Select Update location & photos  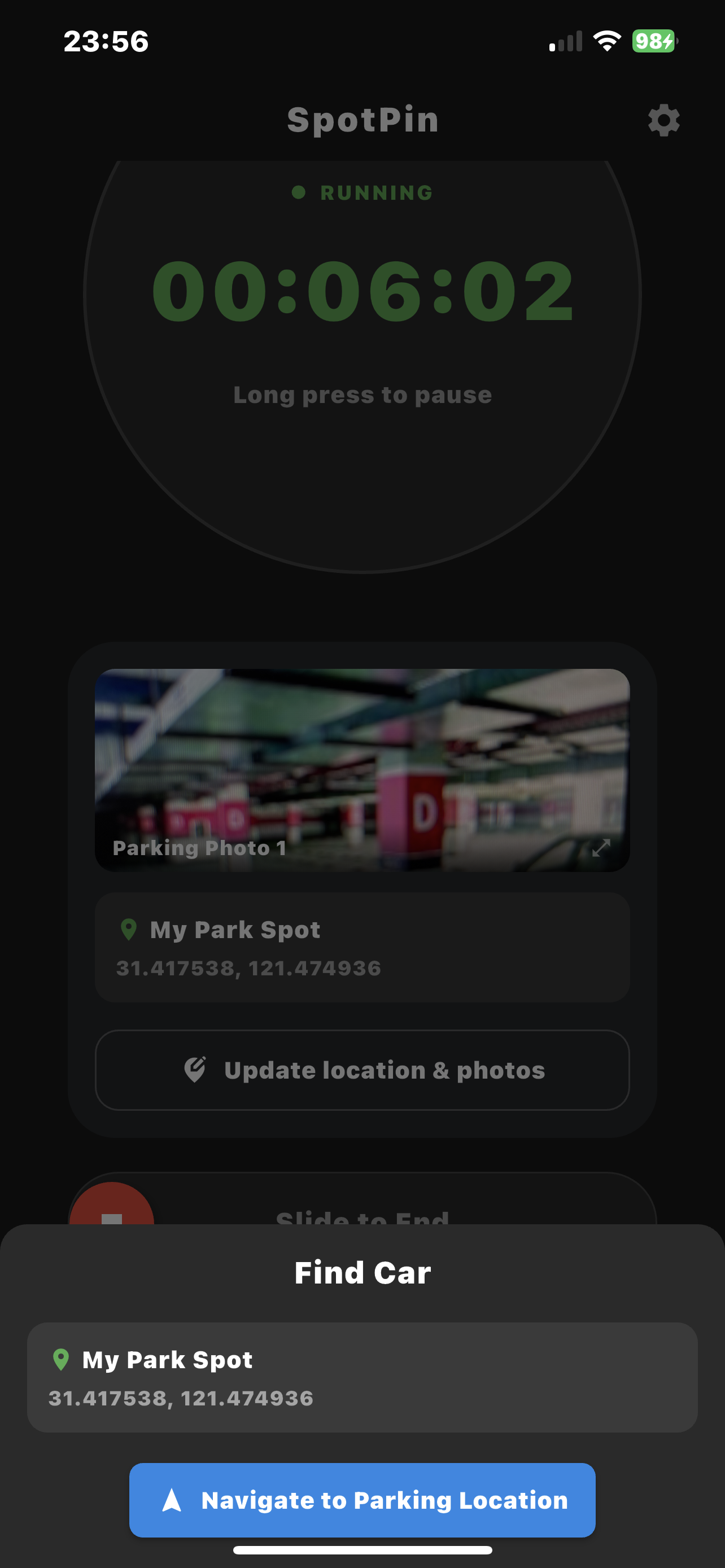[x=362, y=1070]
